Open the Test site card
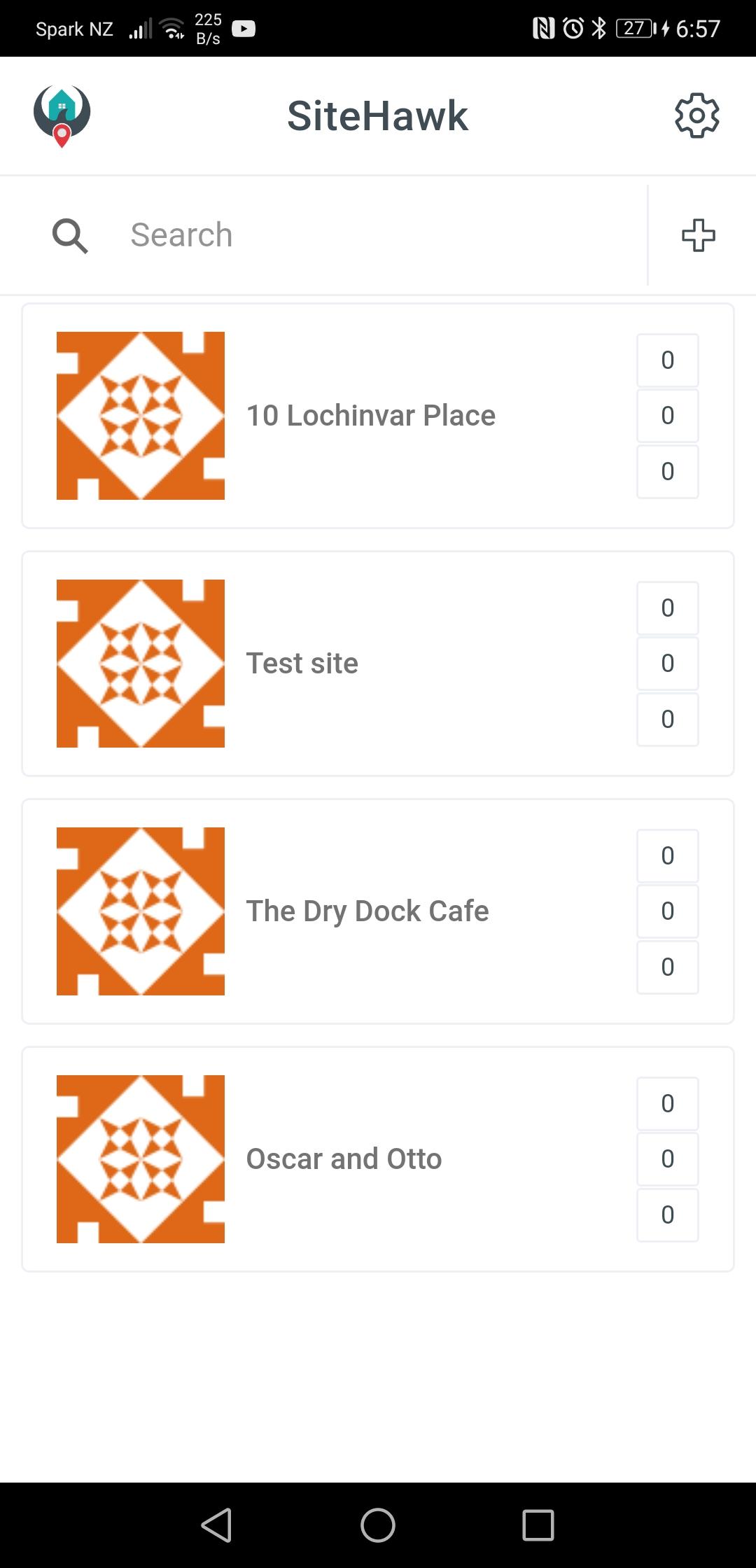 click(378, 664)
